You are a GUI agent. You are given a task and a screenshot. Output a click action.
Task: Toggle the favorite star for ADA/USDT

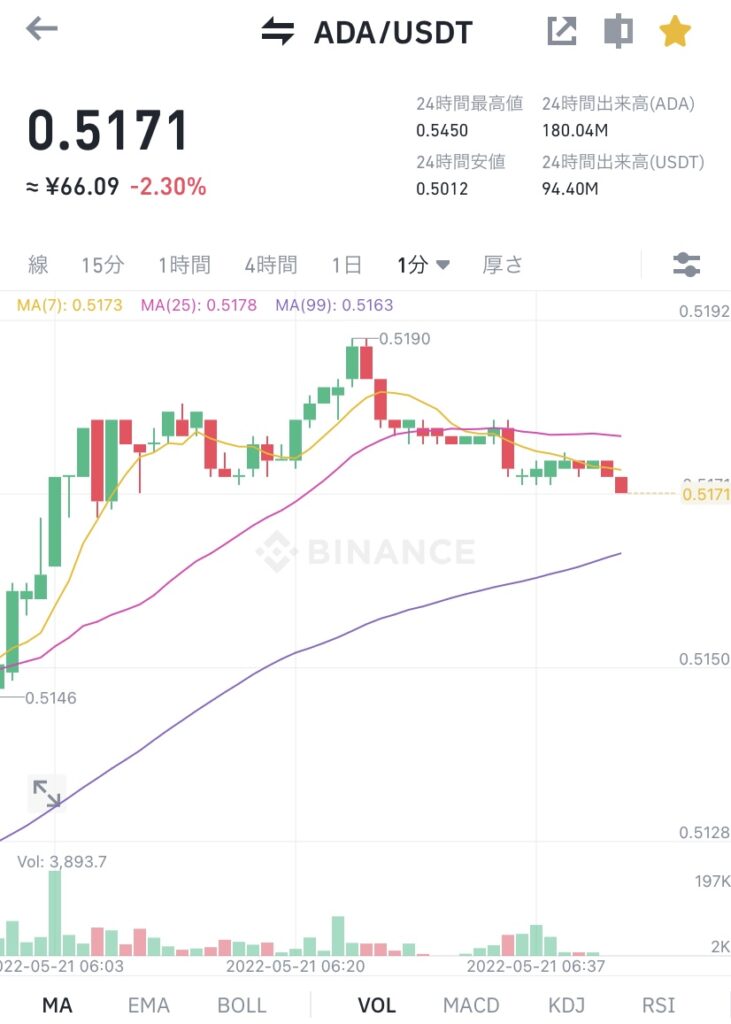(675, 31)
